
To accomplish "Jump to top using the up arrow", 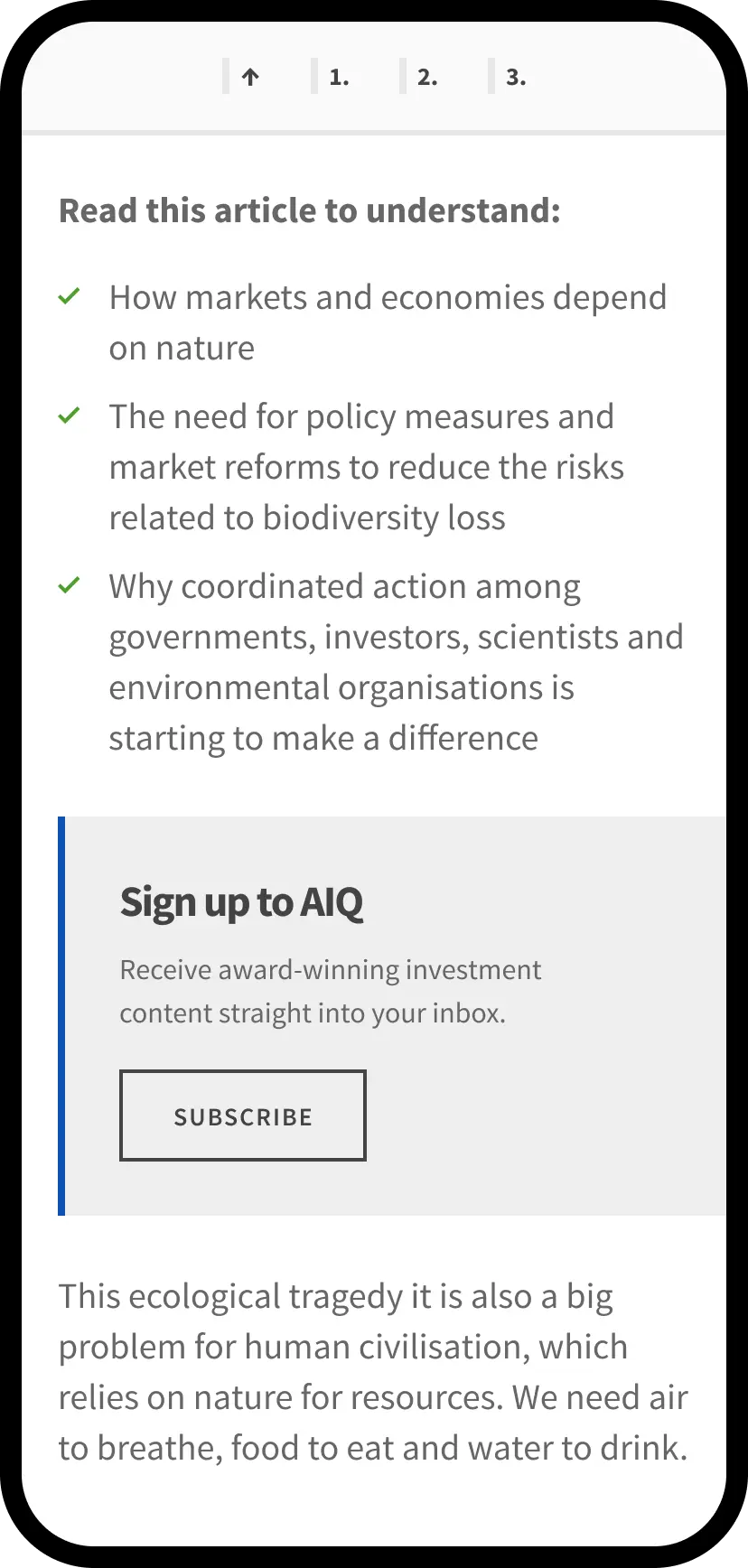I will tap(250, 77).
